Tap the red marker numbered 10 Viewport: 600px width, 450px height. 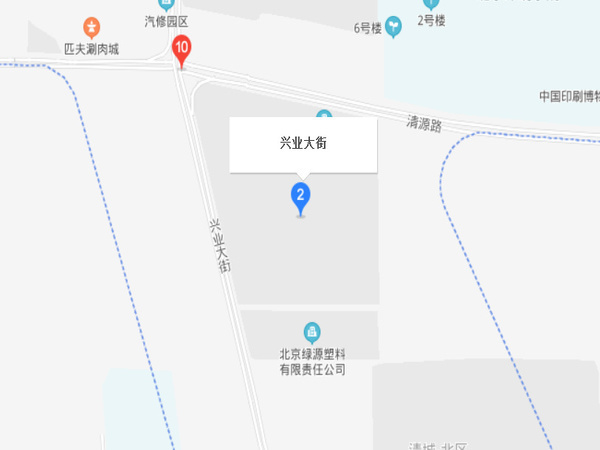tap(182, 49)
